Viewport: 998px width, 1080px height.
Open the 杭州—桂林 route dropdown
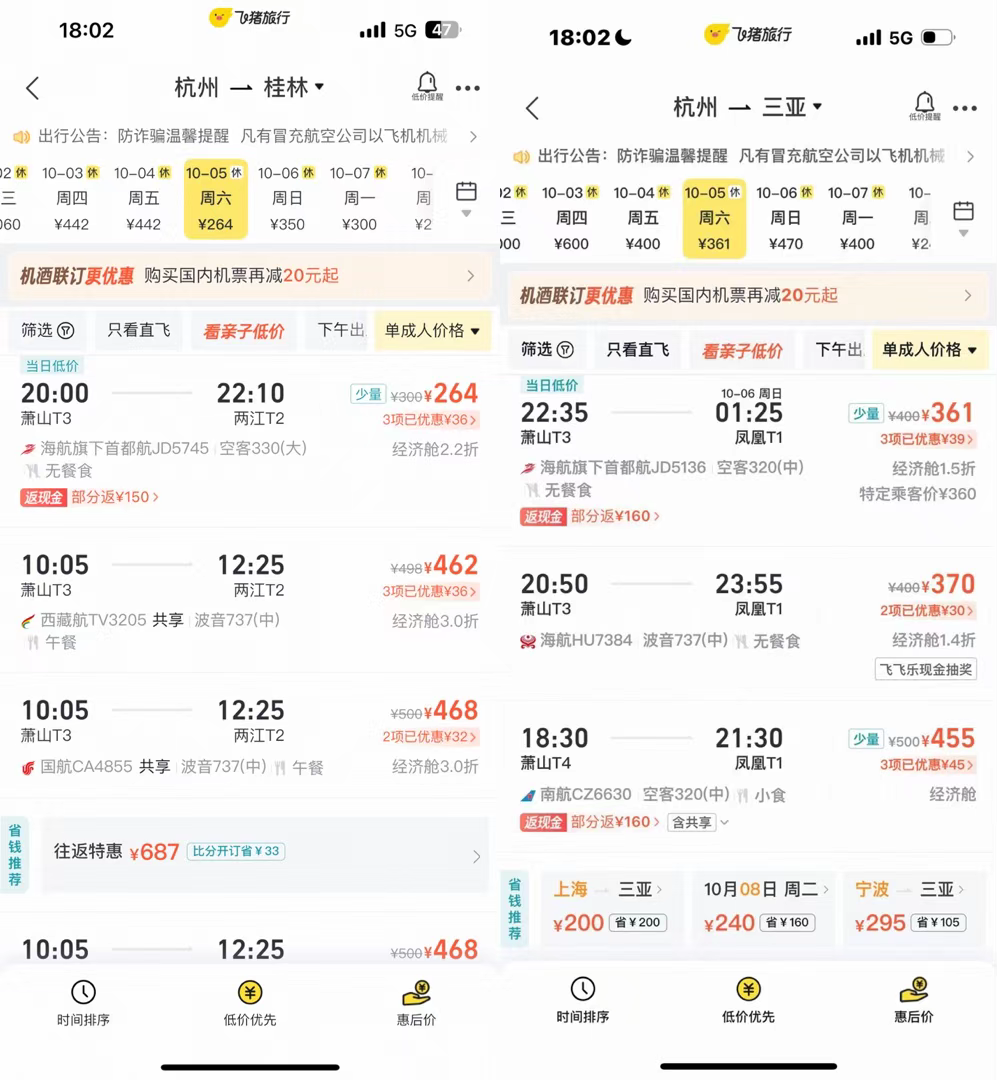click(x=250, y=88)
